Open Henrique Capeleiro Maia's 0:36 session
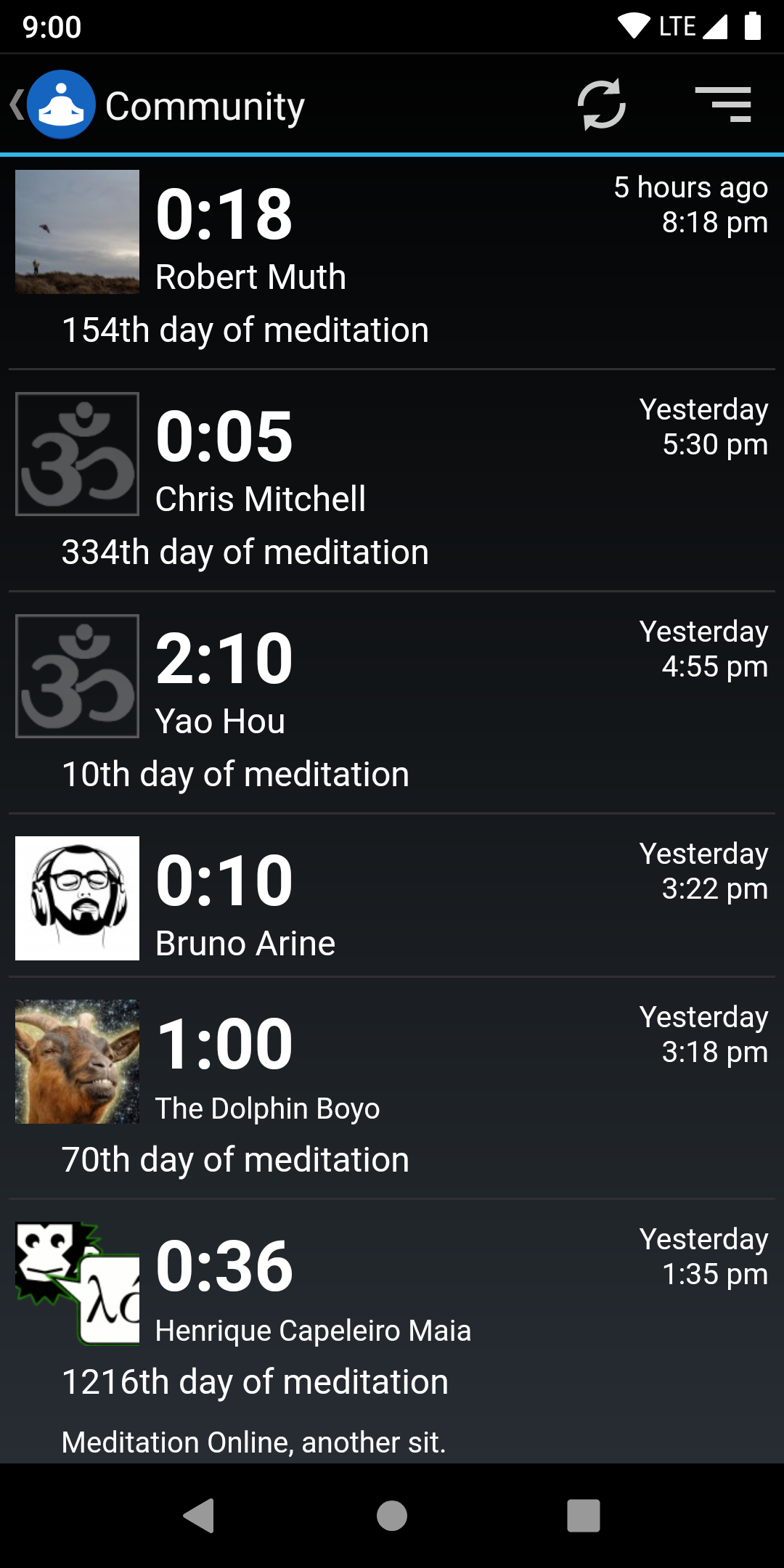The image size is (784, 1568). click(392, 1330)
